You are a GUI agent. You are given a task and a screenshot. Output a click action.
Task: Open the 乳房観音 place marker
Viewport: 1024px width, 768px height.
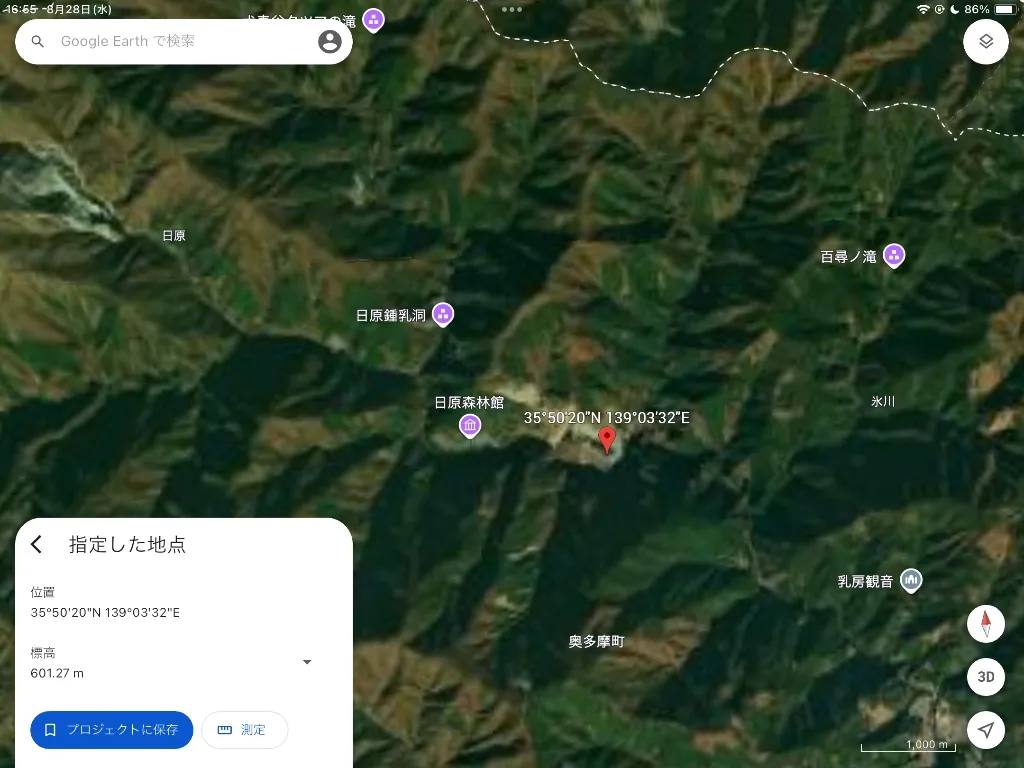point(911,580)
